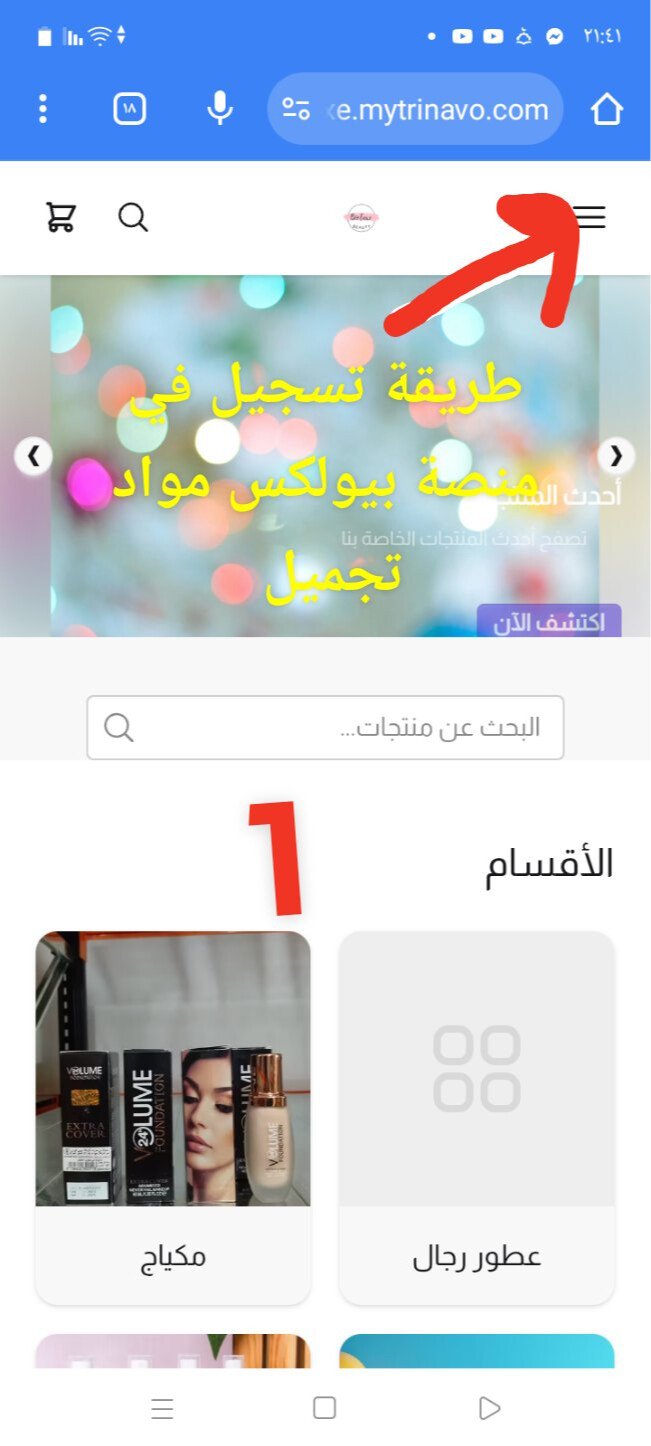Tap the اكتشف الآن button
The width and height of the screenshot is (651, 1446).
pos(549,621)
